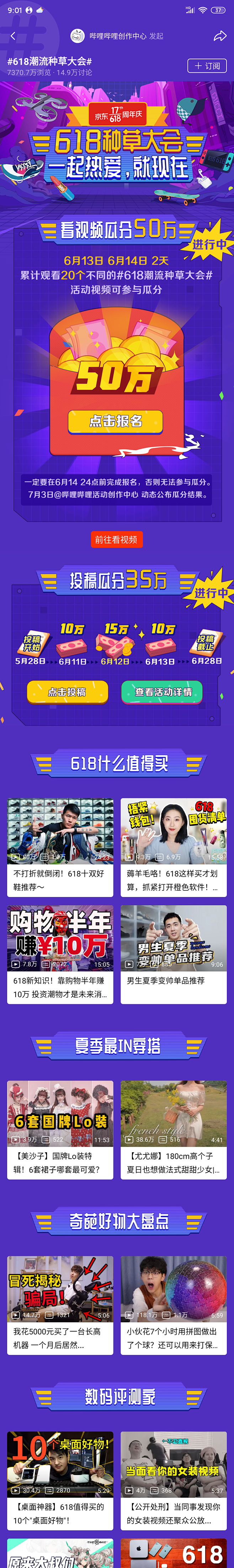
Task: Open 尤尤娜 180cm高个子 outfit video
Action: pos(174,1129)
